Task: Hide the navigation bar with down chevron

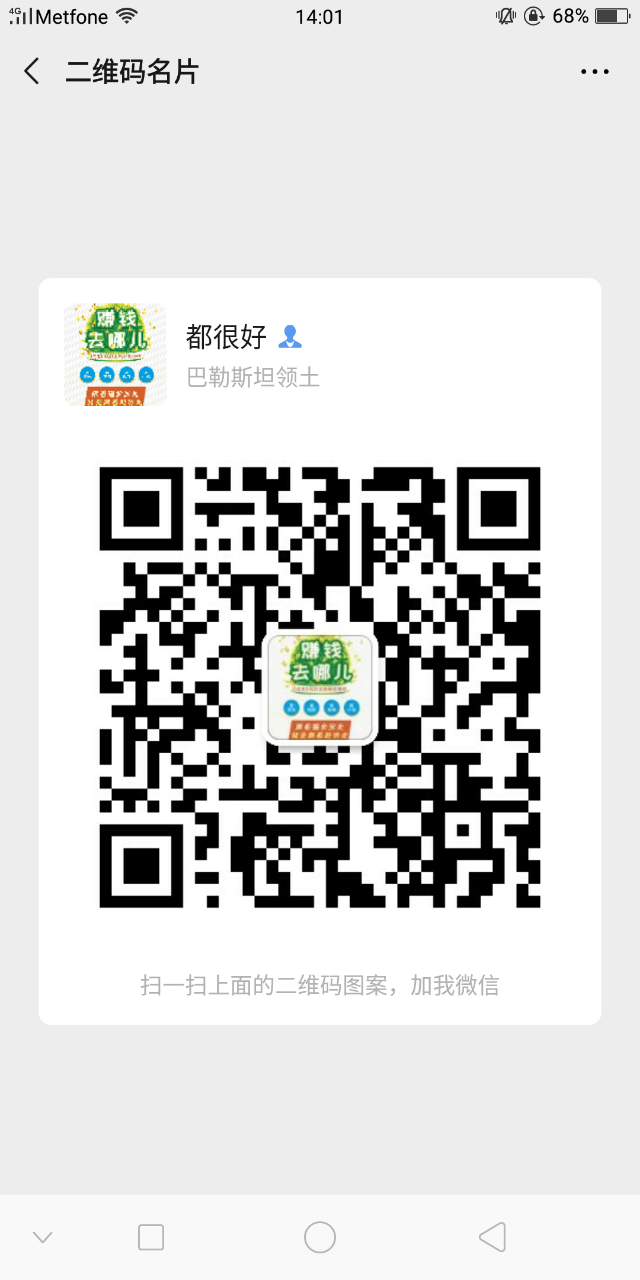Action: (42, 1237)
